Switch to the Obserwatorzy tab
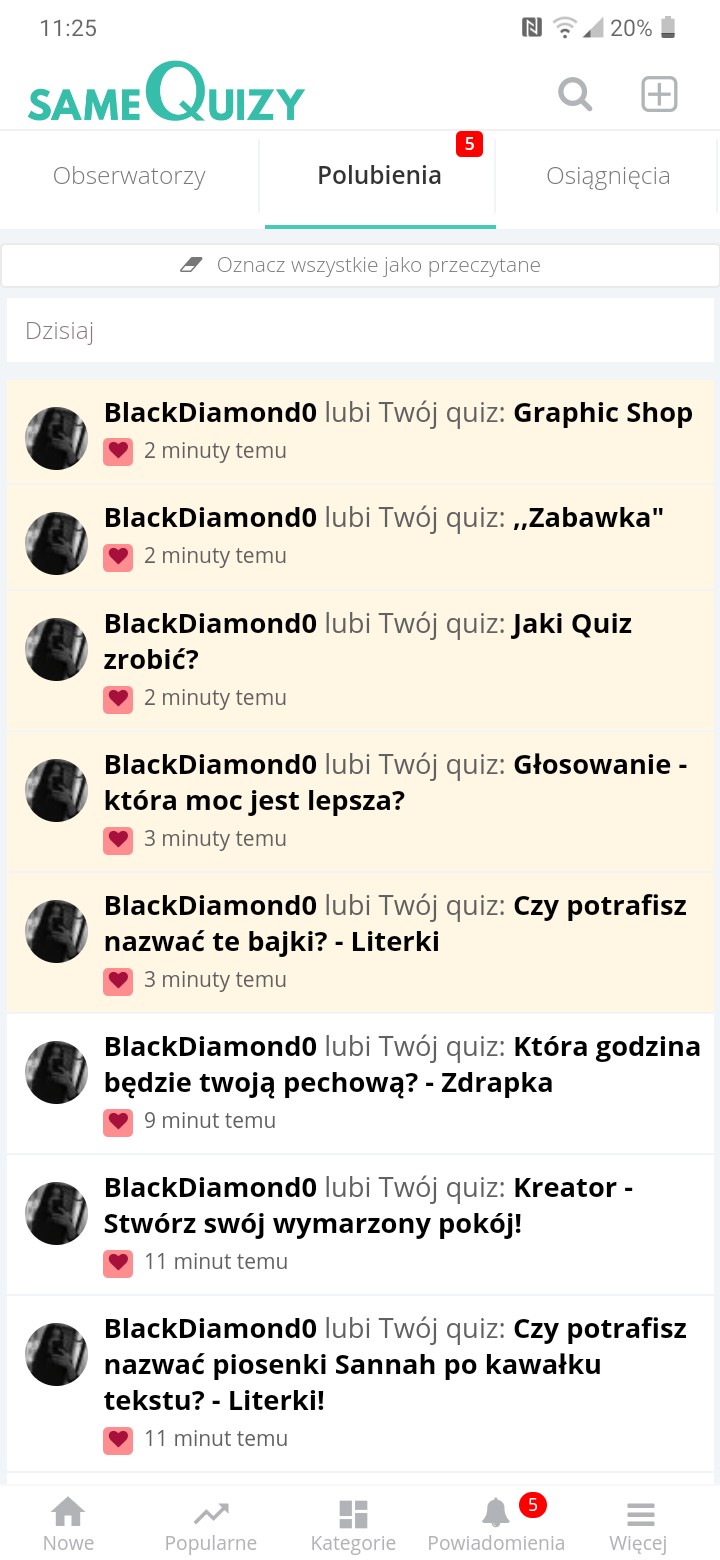Screen dimensions: 720x1560 click(x=129, y=176)
